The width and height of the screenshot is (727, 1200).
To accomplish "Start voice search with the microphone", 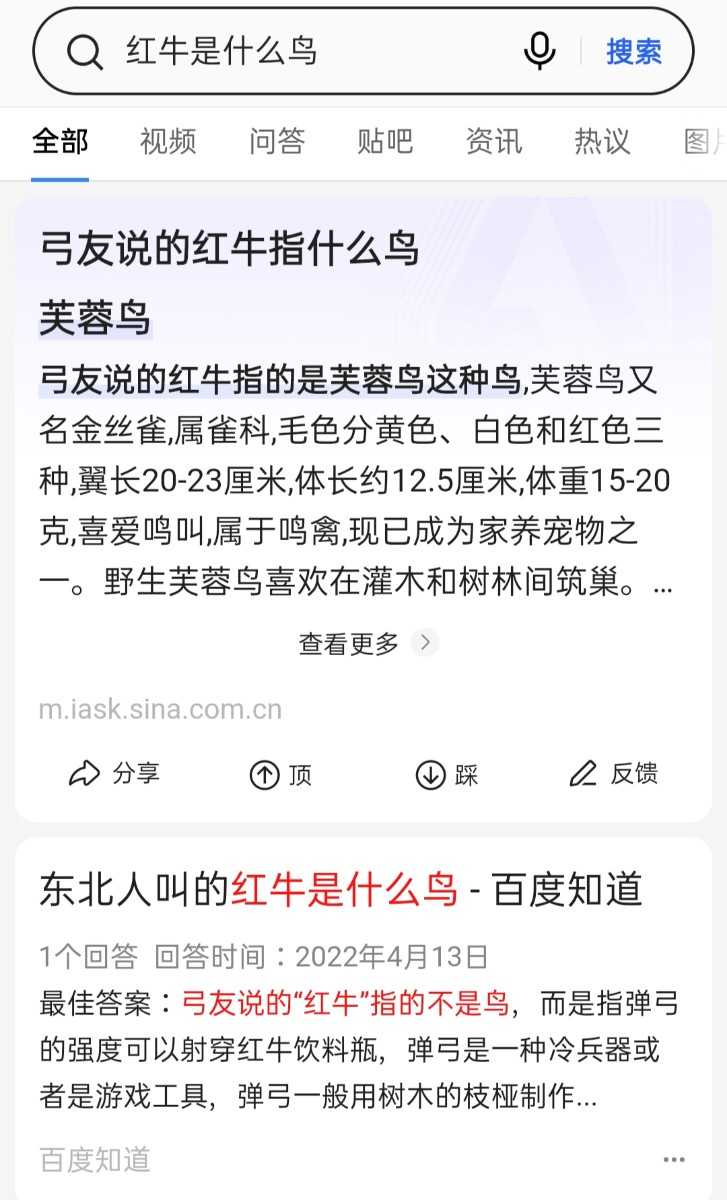I will click(540, 51).
